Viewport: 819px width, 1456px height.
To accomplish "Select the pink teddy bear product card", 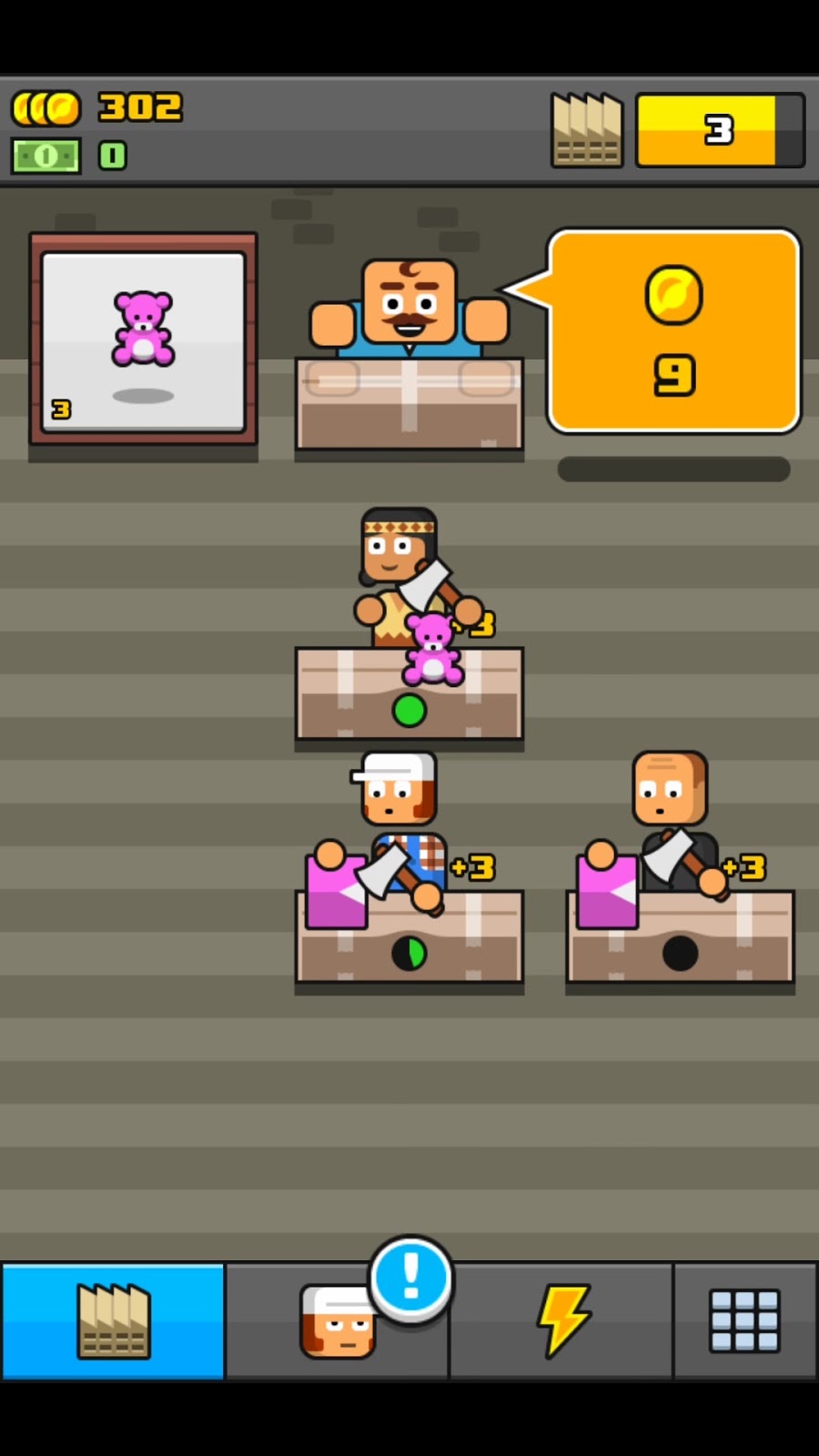I will coord(144,339).
